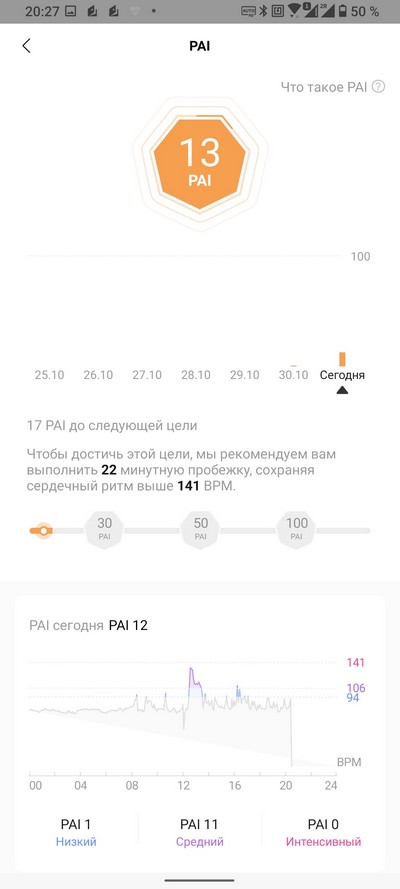The height and width of the screenshot is (889, 400).
Task: Open the "Что такое PAI" help link
Action: click(x=333, y=87)
